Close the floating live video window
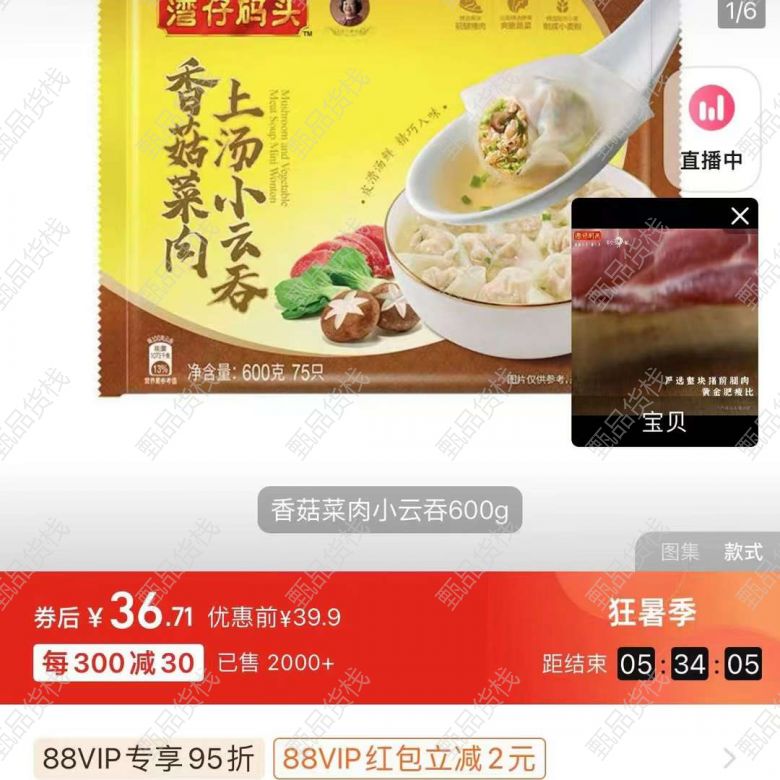The image size is (780, 780). point(740,216)
